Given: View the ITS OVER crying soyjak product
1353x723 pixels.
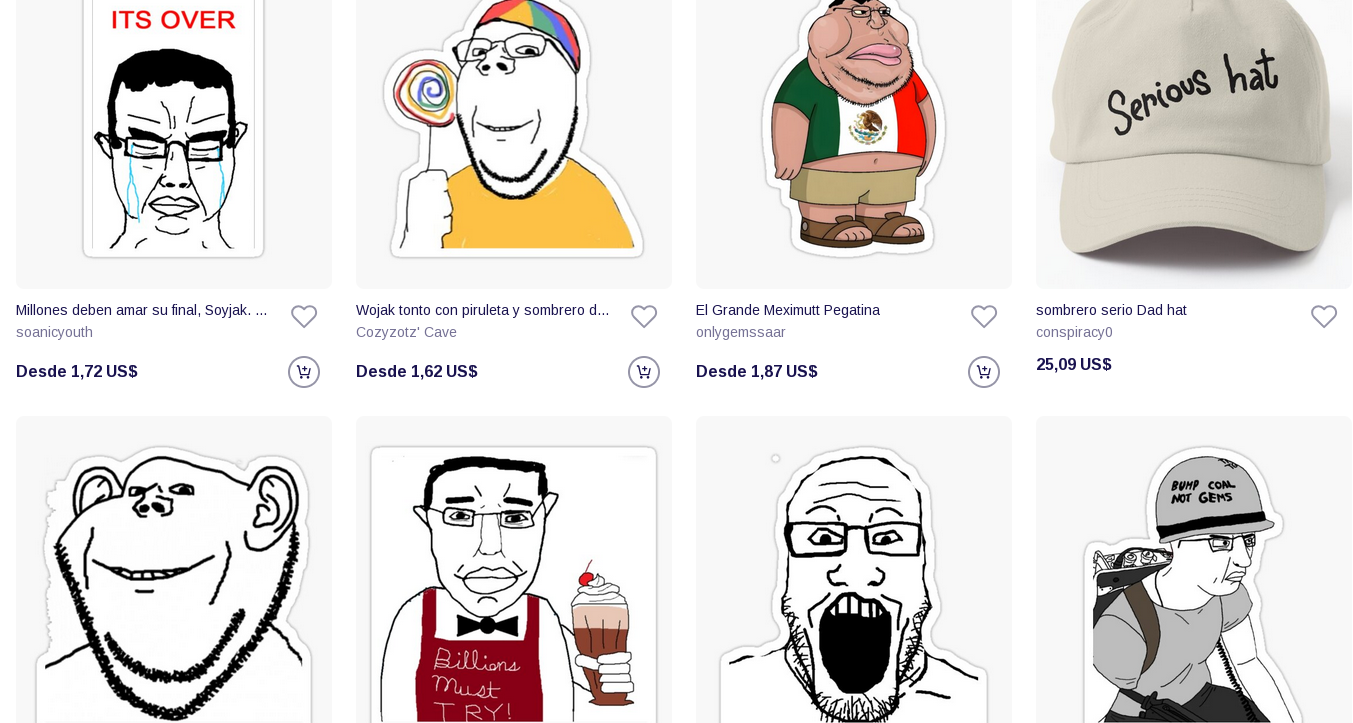Looking at the screenshot, I should point(173,140).
